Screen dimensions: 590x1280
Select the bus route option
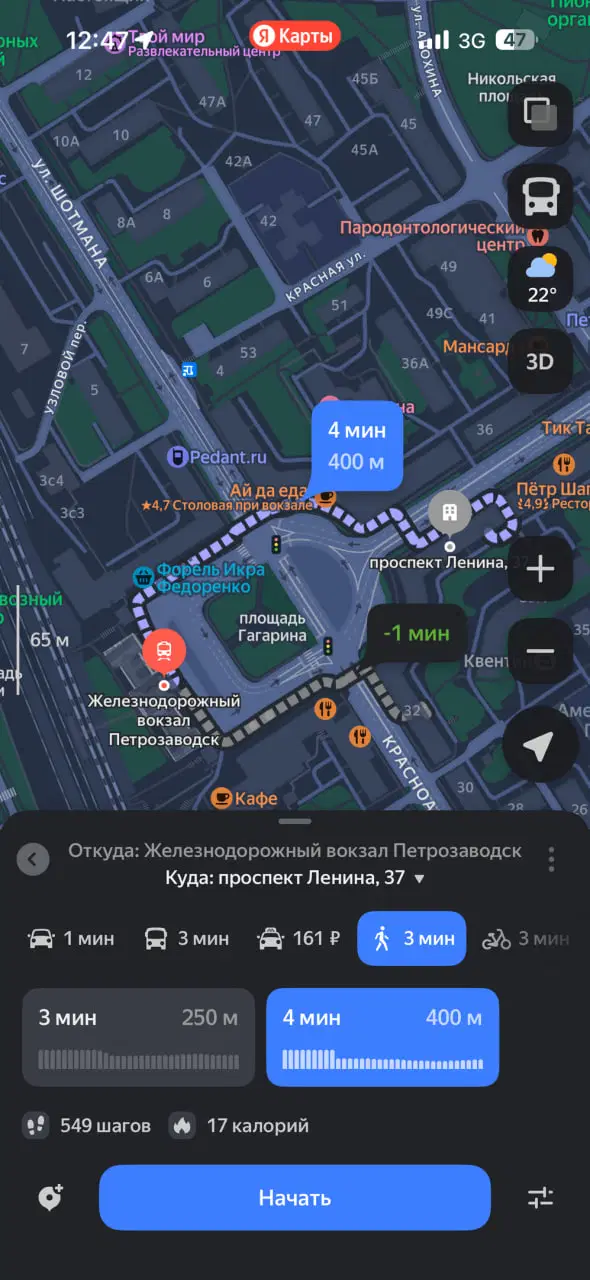click(187, 938)
